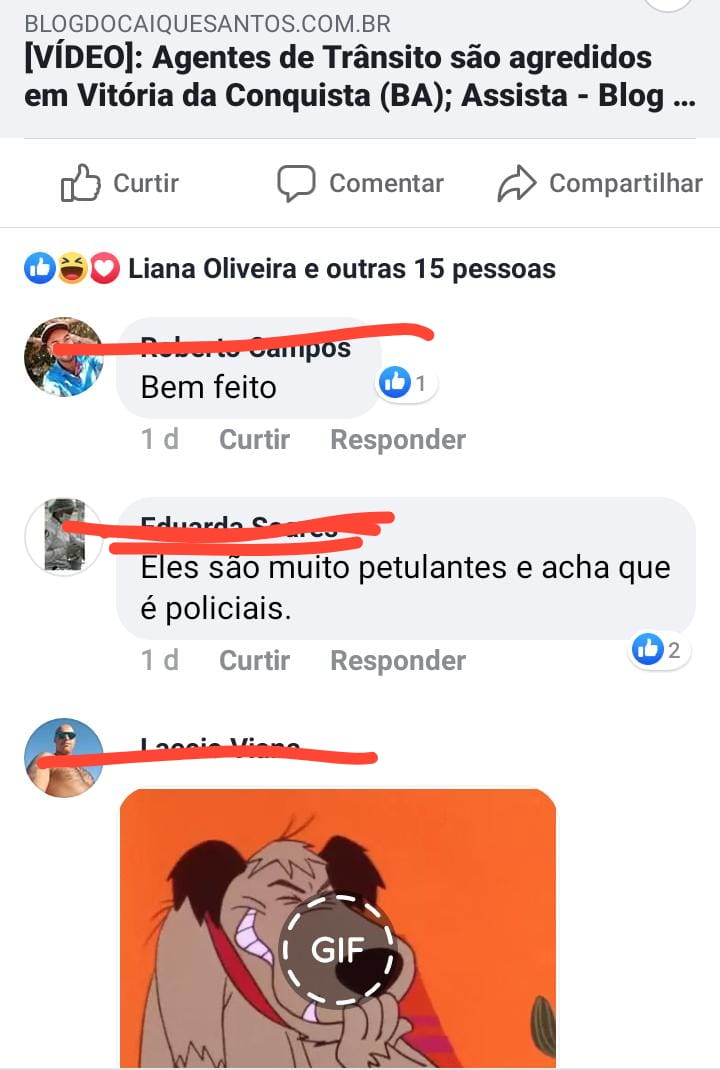The image size is (720, 1070).
Task: Reply to the 'Bem feito' comment
Action: click(397, 440)
